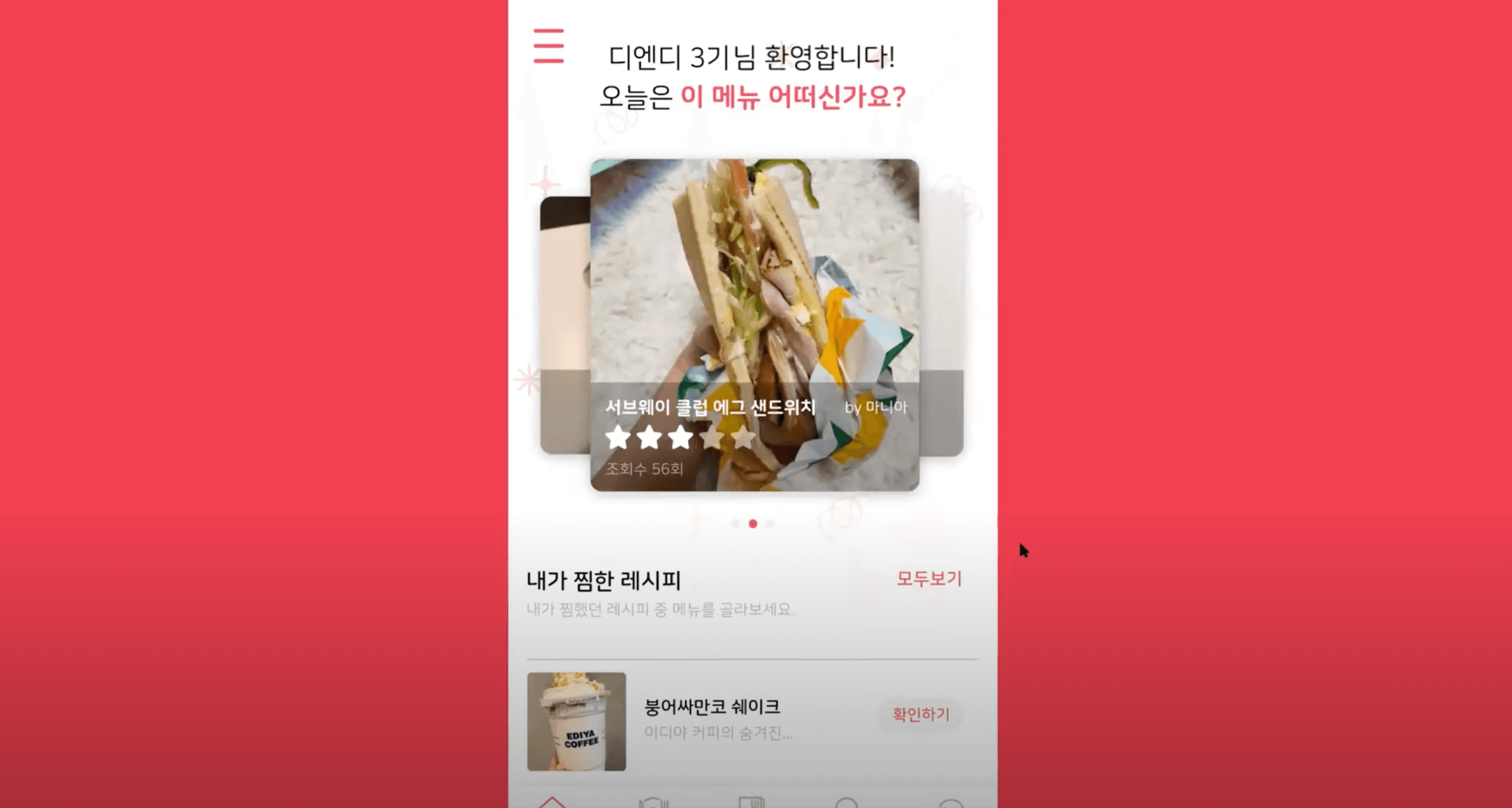
Task: Switch to the bookmark book tab
Action: click(x=751, y=802)
